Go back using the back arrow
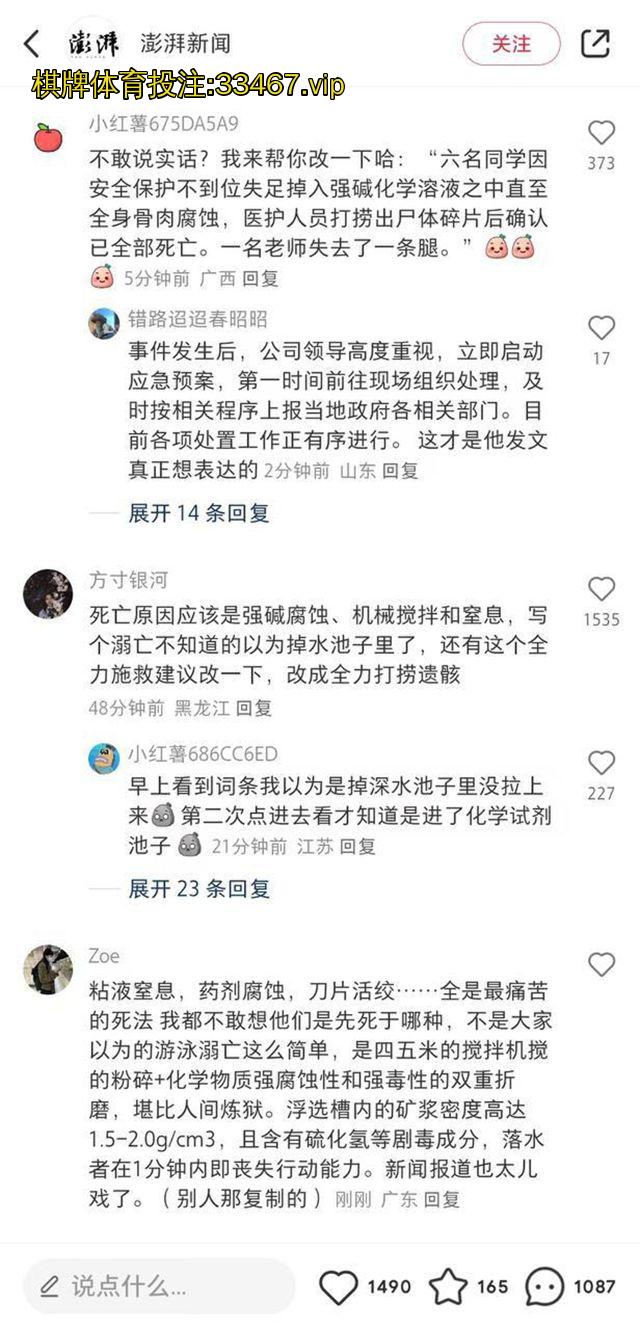Screen dimensions: 640x1330 (32, 43)
